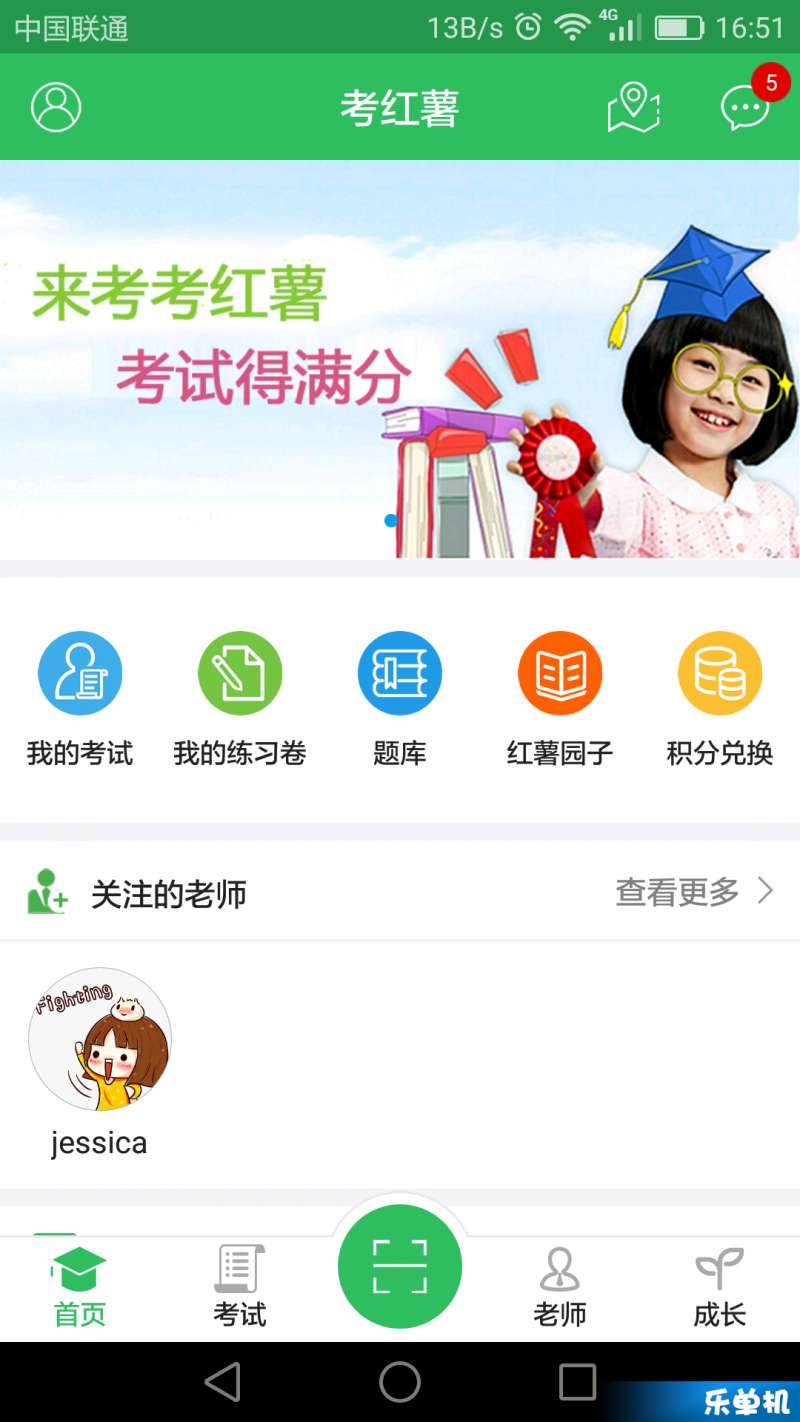800x1422 pixels.
Task: Open the user profile icon
Action: point(56,107)
